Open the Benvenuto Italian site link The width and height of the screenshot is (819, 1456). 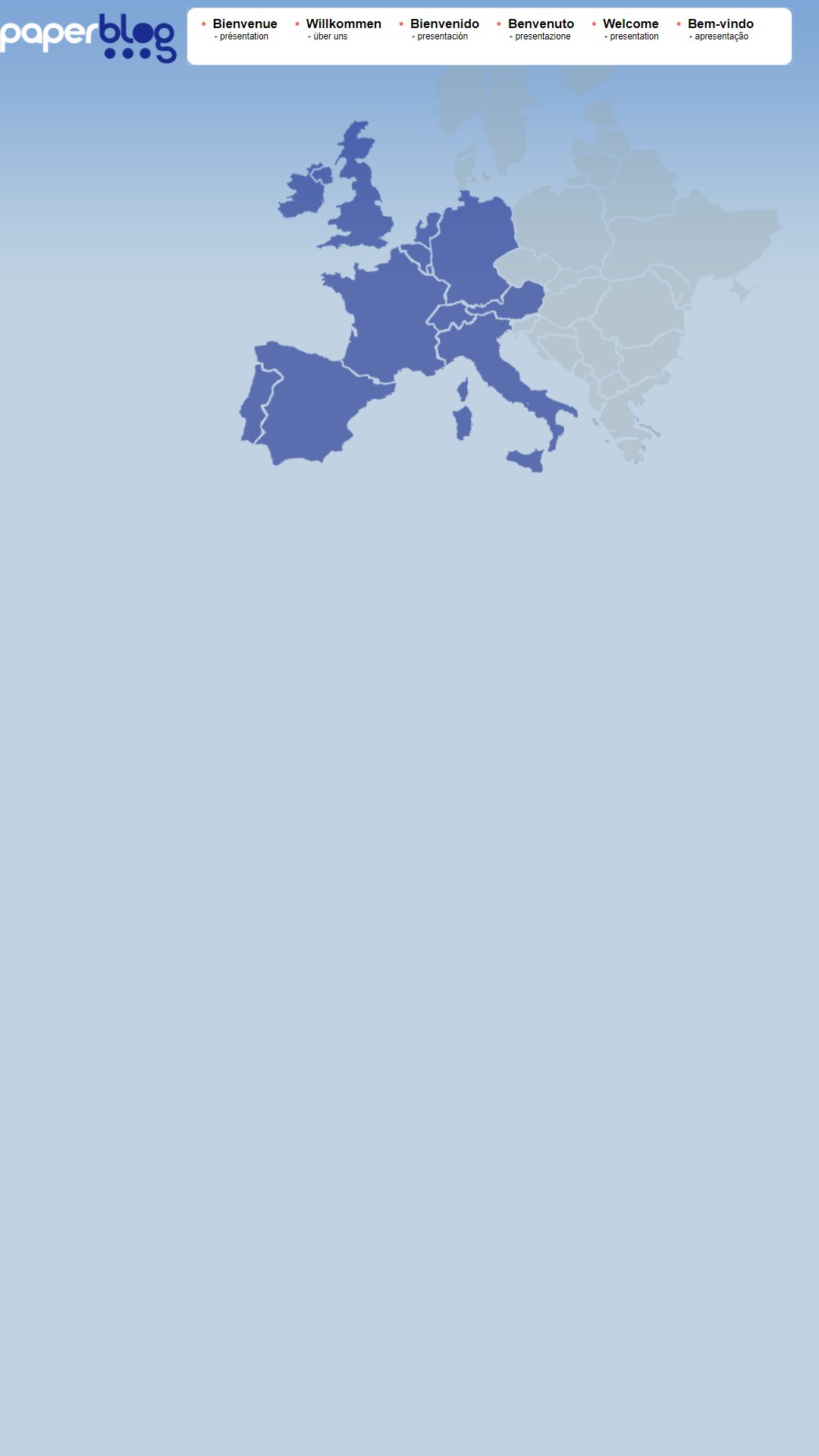(541, 24)
